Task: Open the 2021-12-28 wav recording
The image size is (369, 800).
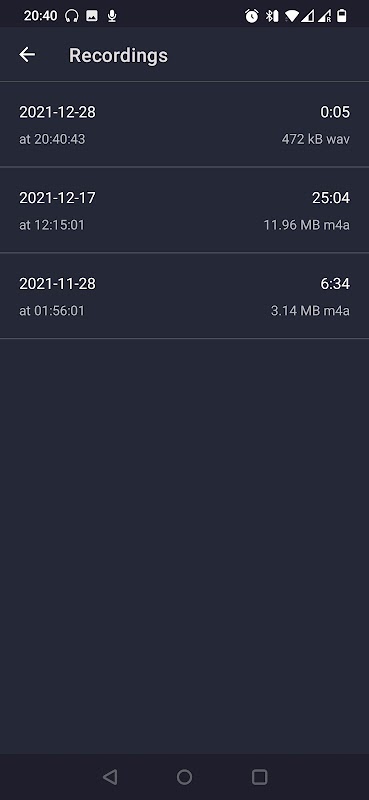Action: coord(184,124)
